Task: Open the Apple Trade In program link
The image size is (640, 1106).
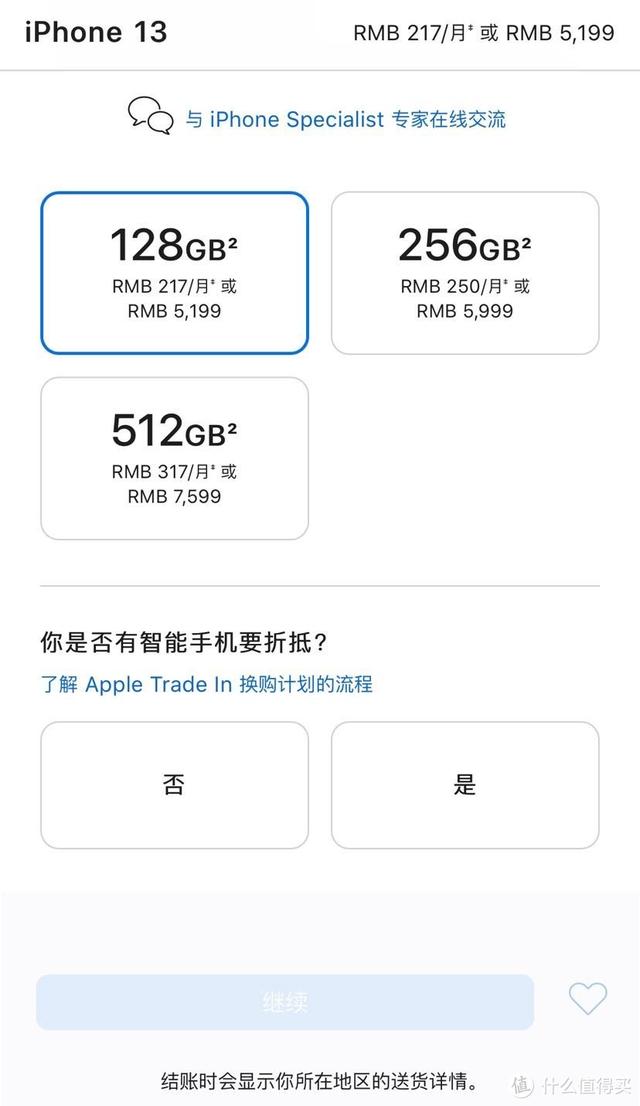Action: pos(206,685)
